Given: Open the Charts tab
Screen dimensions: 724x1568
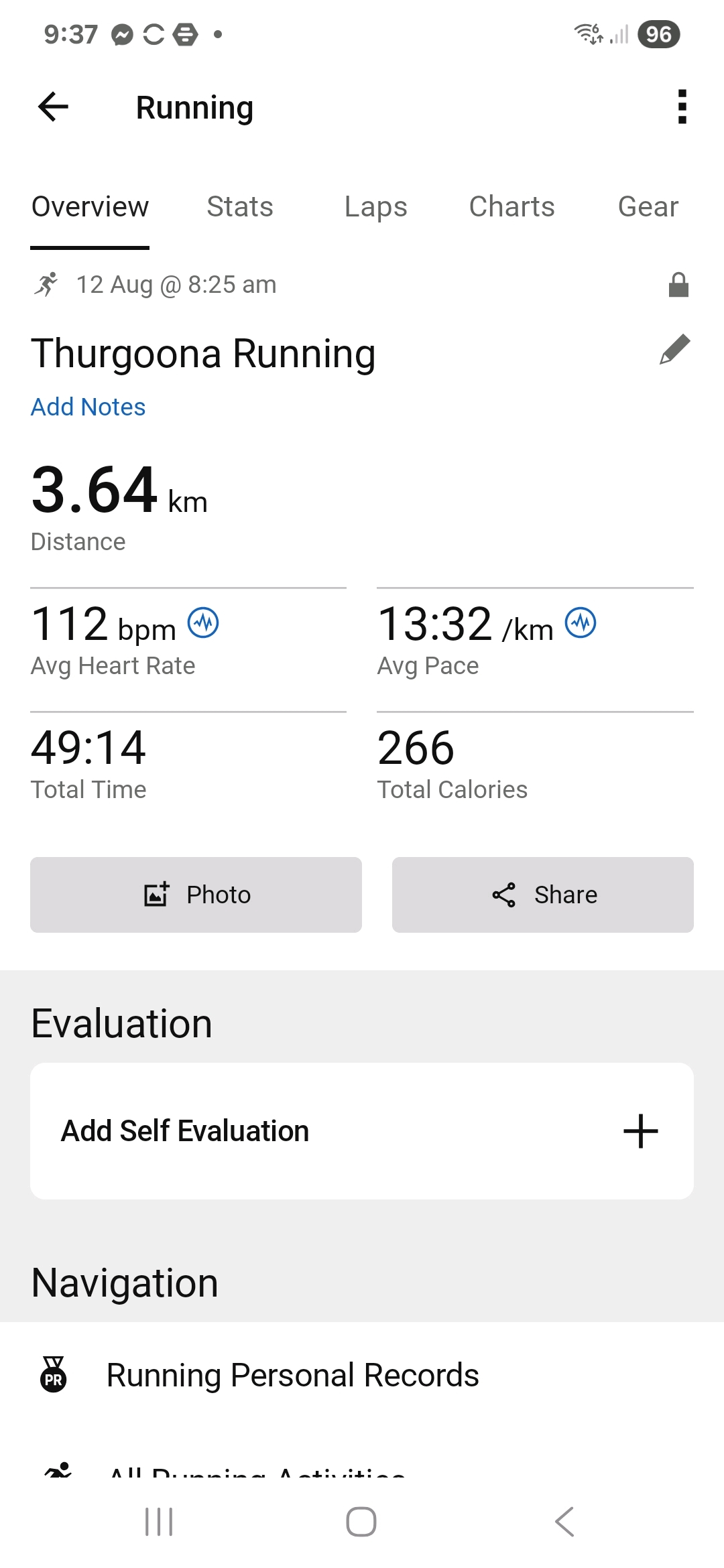Looking at the screenshot, I should point(512,207).
